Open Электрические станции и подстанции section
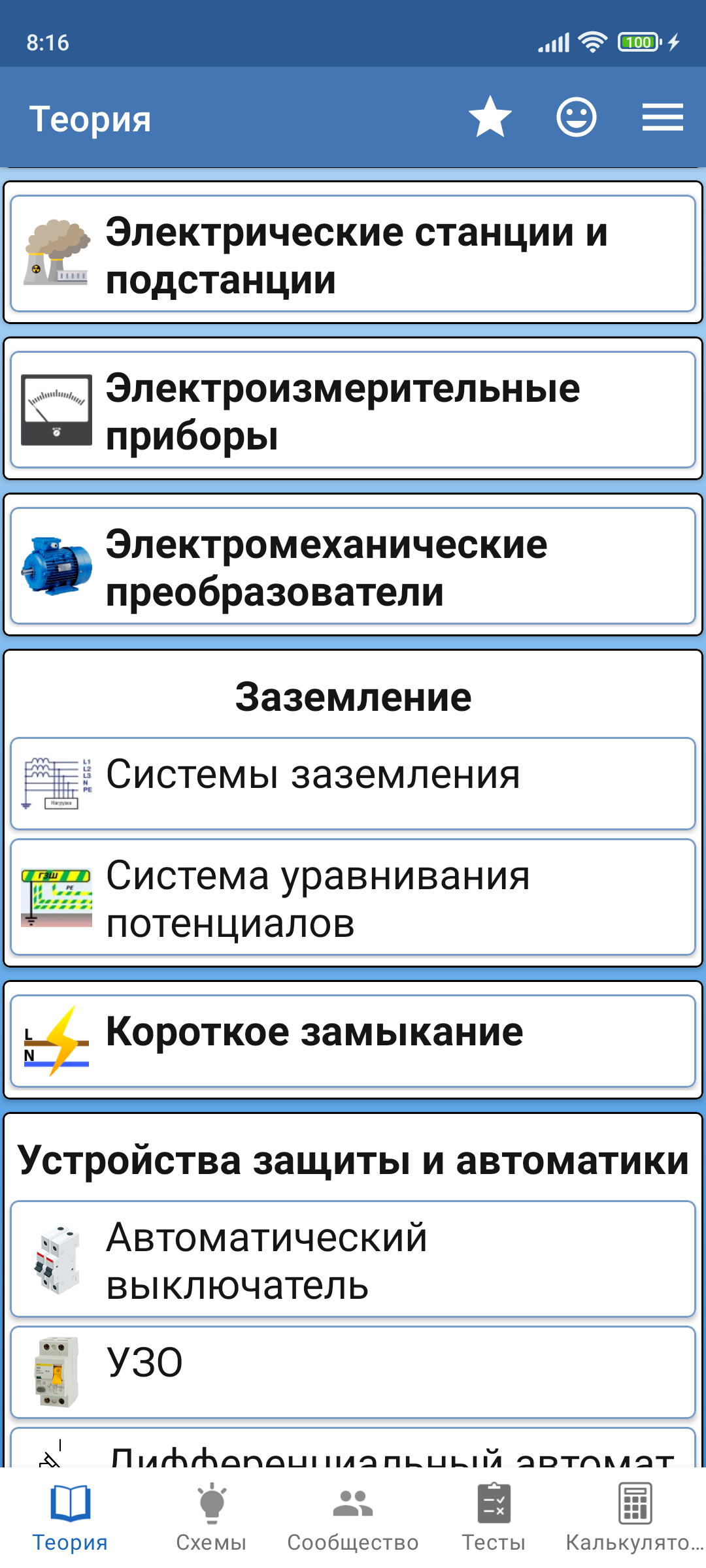The image size is (706, 1568). 353,253
